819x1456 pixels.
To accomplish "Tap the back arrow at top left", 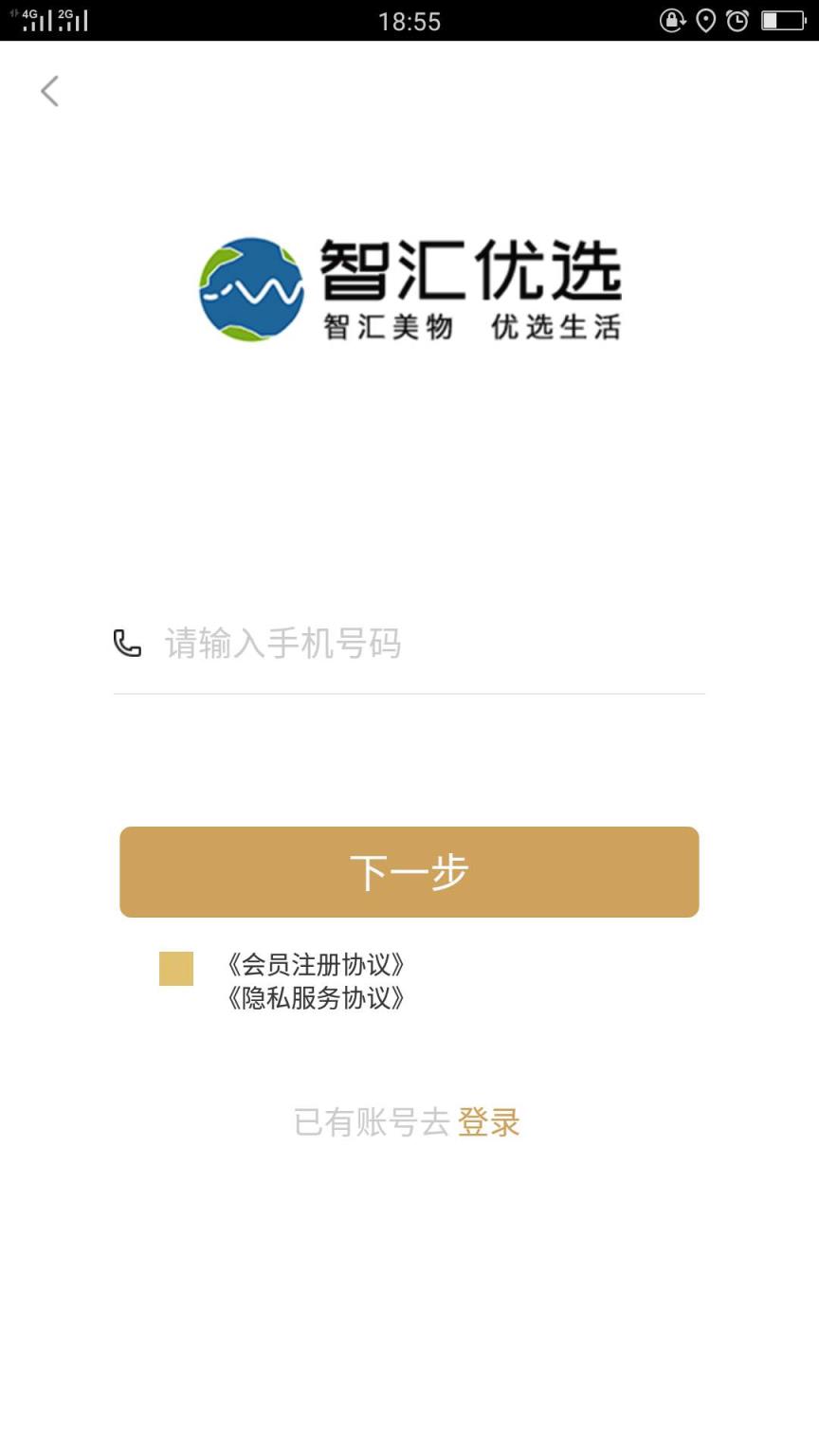I will [49, 91].
